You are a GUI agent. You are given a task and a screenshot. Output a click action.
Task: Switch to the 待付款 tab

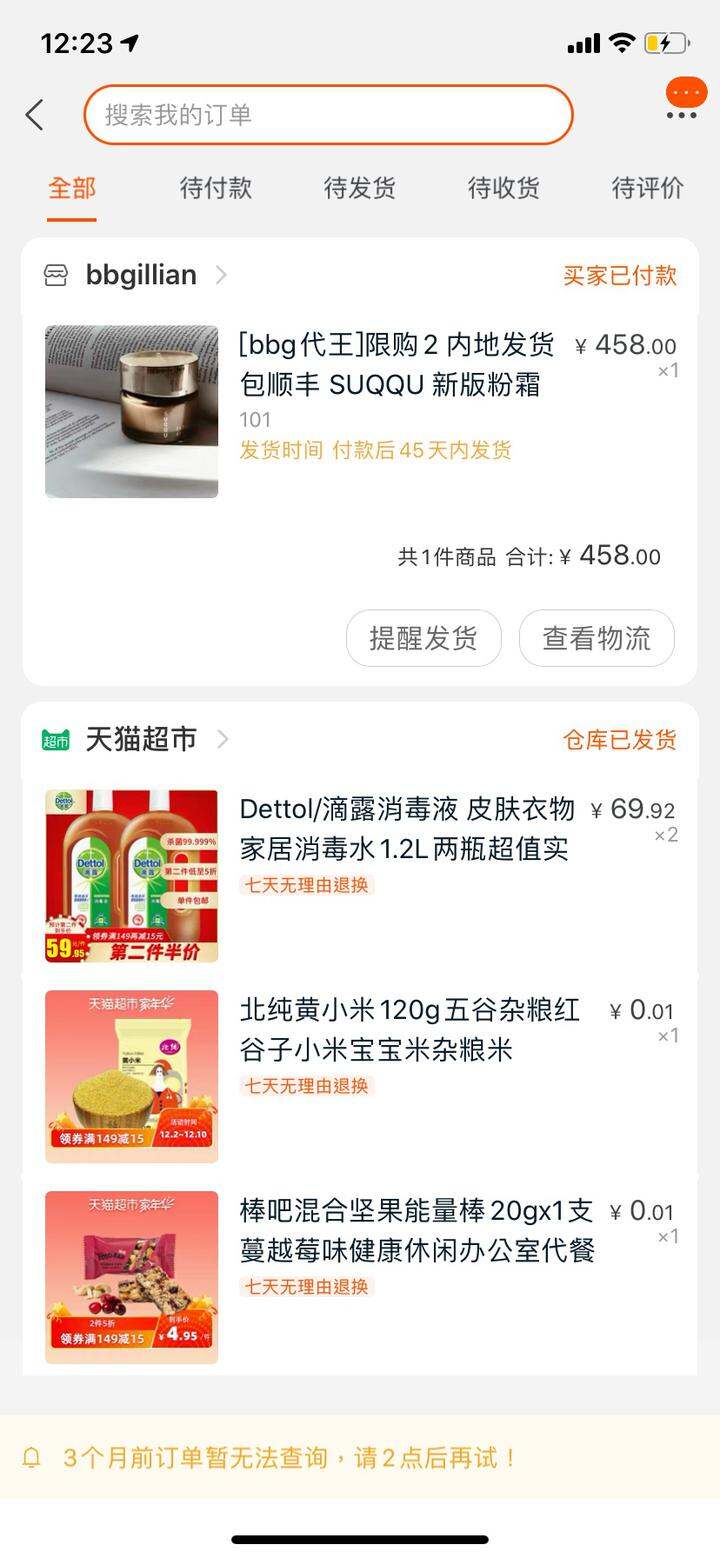216,188
